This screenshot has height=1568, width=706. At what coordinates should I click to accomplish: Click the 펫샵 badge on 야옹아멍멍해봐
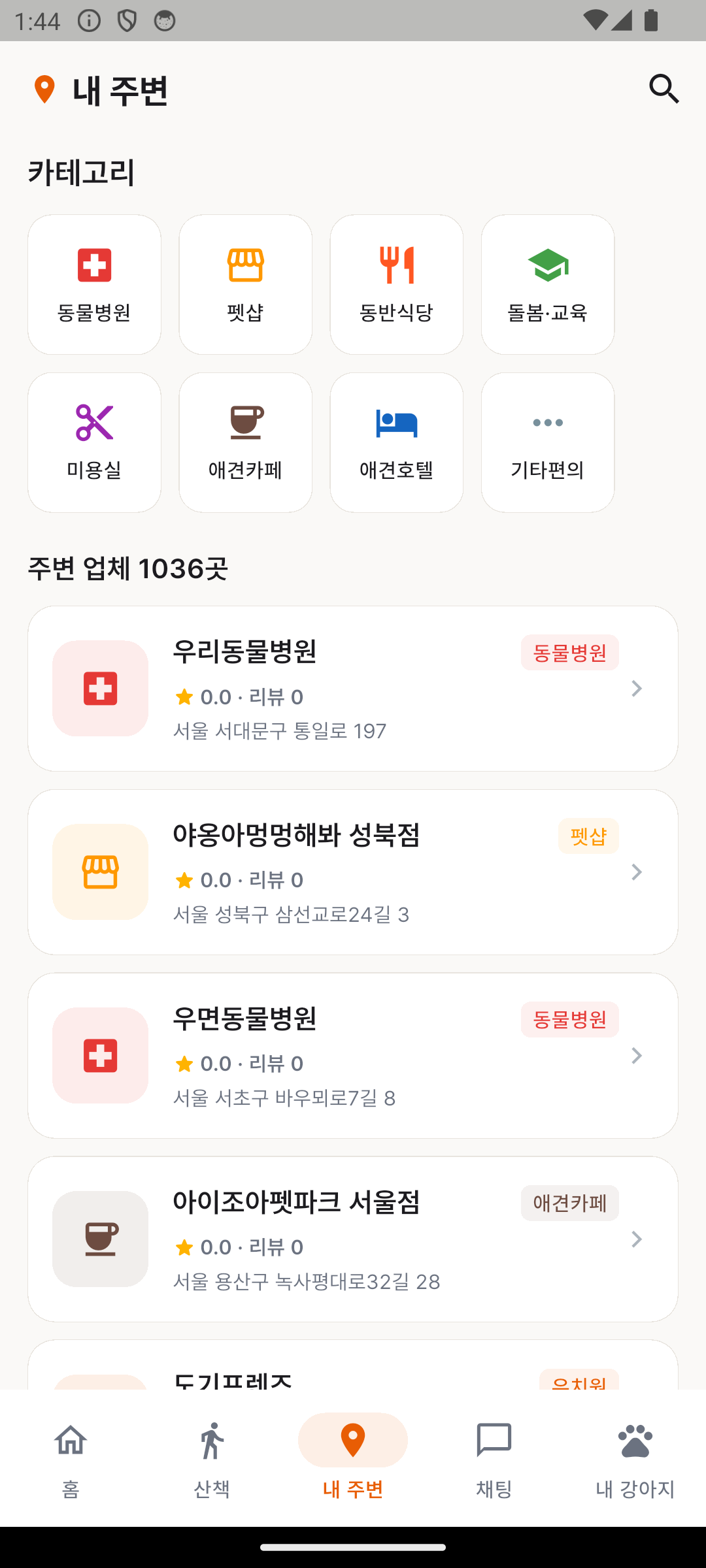click(588, 836)
